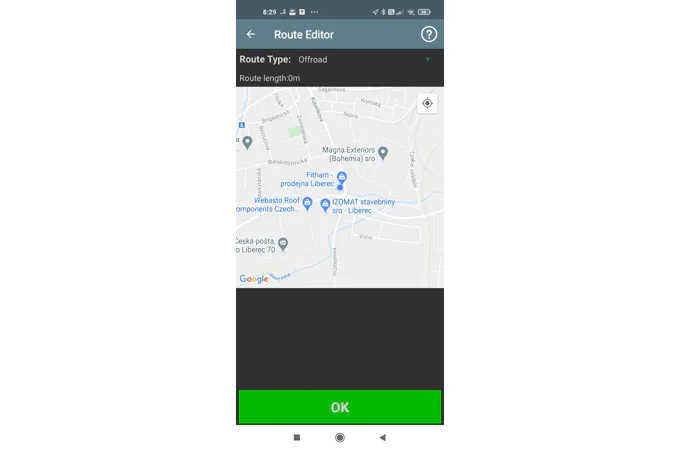The width and height of the screenshot is (681, 450).
Task: Tap the IZOMAT stavebniny map marker
Action: 325,203
